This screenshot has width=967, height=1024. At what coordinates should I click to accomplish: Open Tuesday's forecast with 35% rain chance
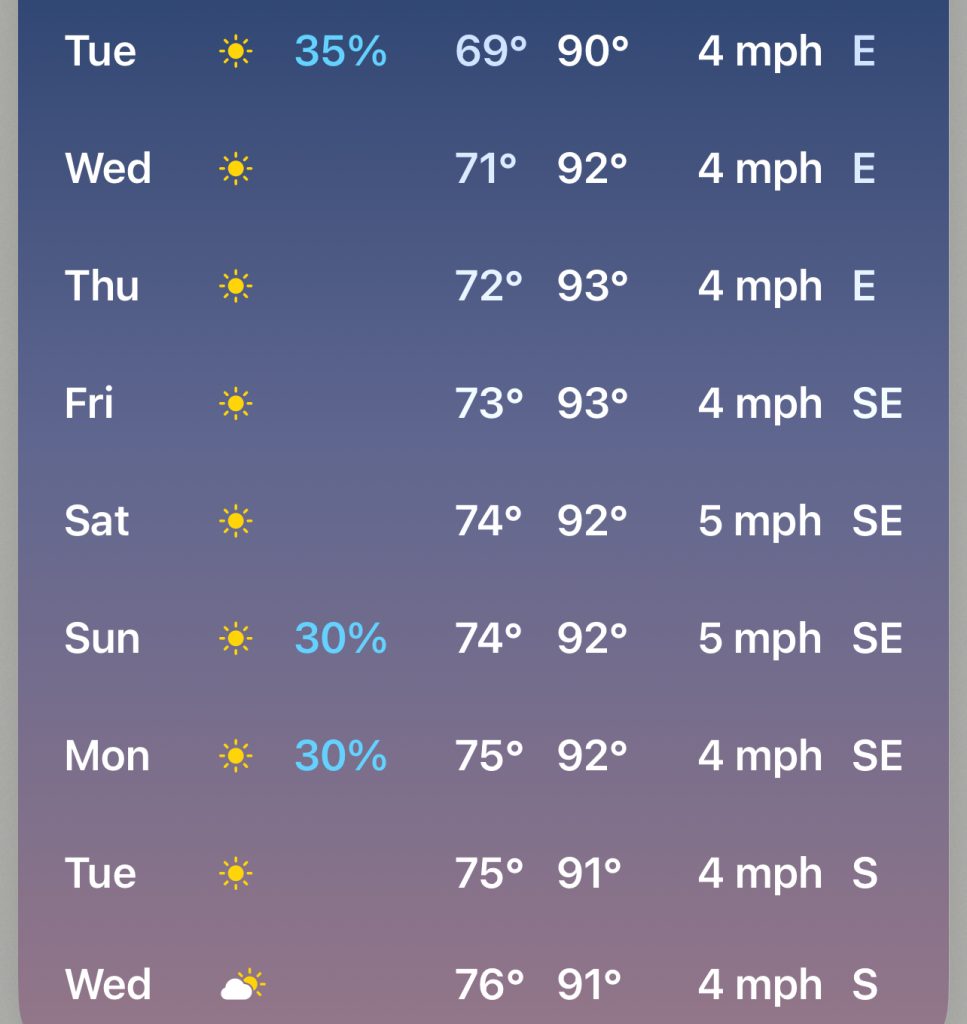[483, 51]
